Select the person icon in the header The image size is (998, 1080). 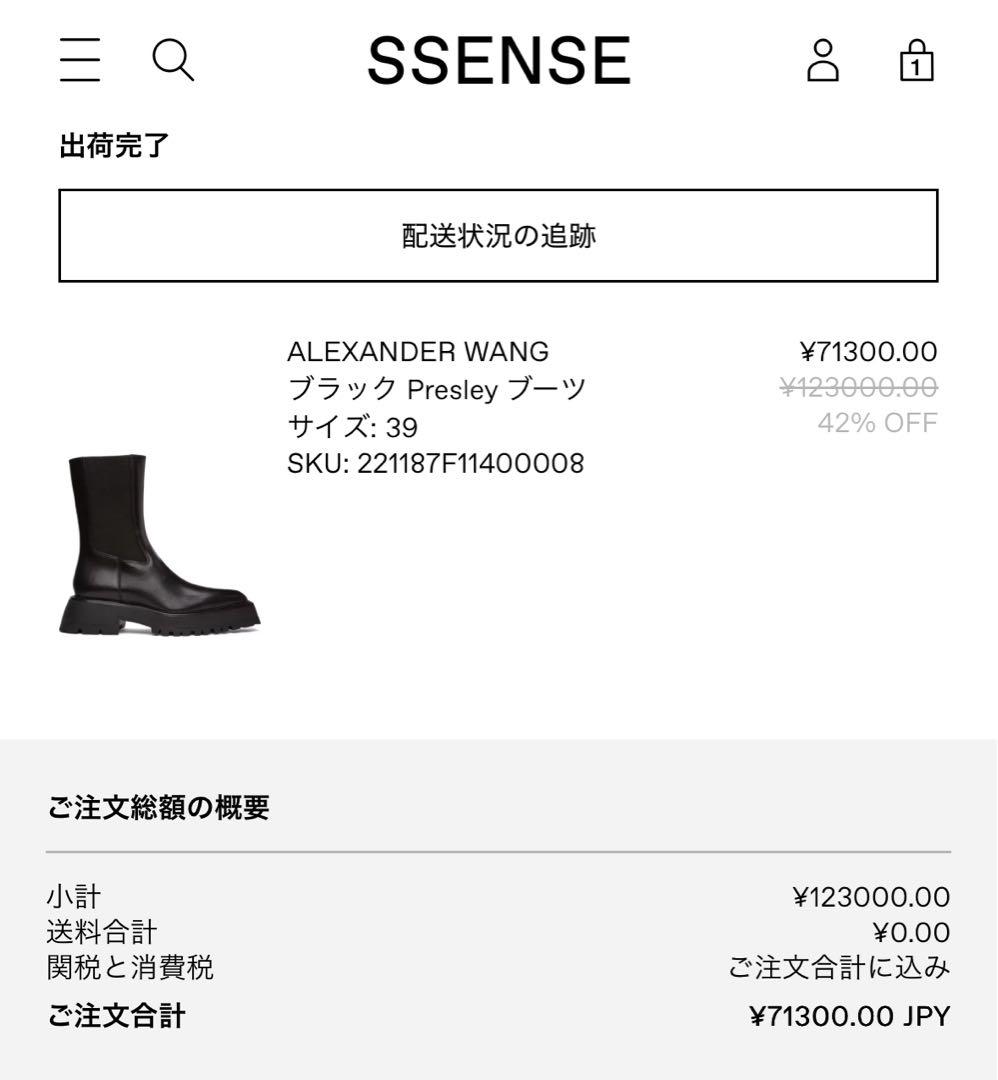tap(823, 62)
